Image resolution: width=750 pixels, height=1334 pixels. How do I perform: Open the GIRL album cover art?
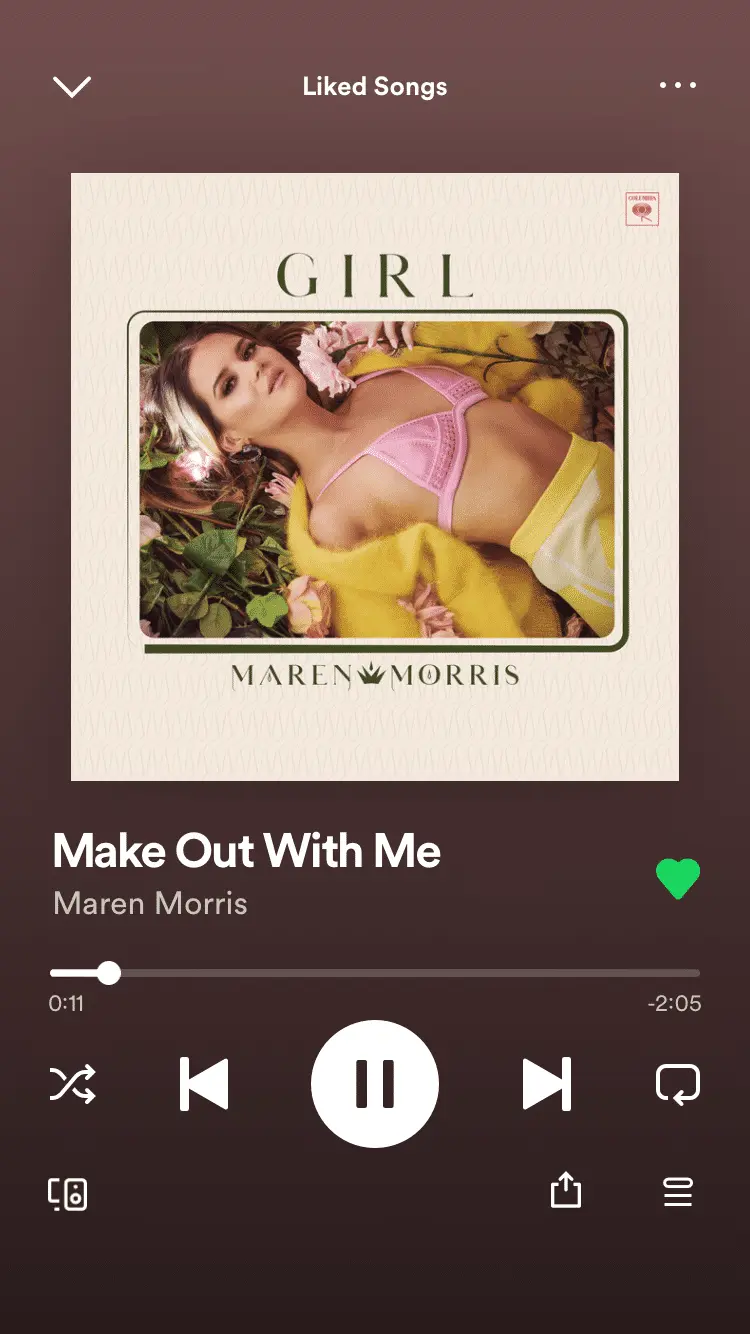(375, 477)
